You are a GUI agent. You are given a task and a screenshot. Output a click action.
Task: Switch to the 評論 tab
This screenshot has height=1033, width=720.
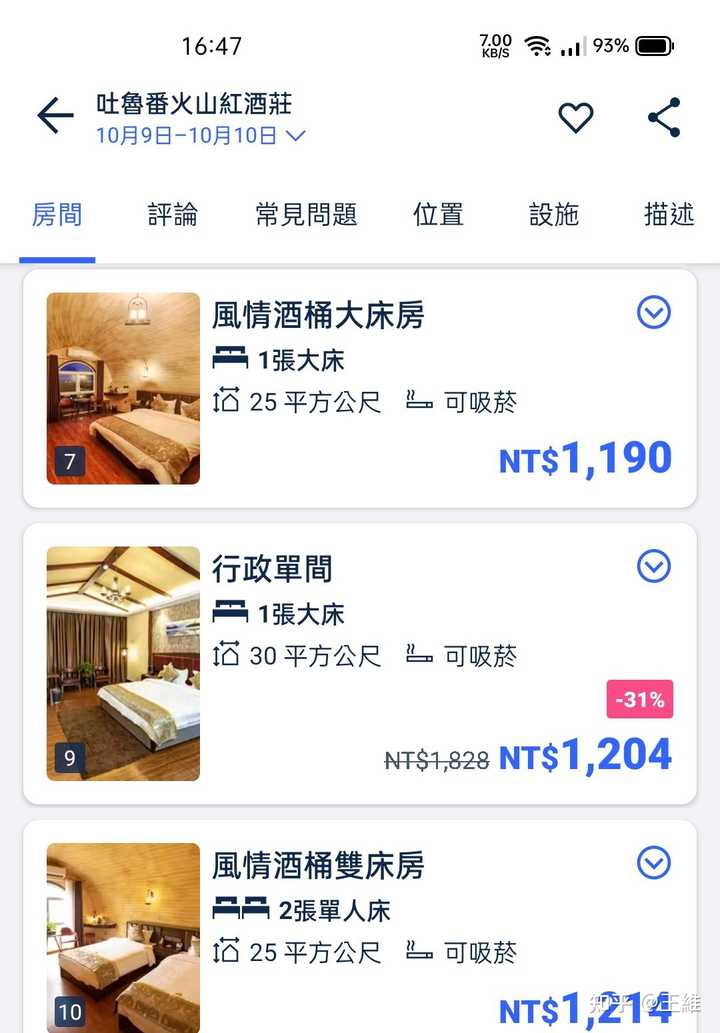(x=172, y=214)
